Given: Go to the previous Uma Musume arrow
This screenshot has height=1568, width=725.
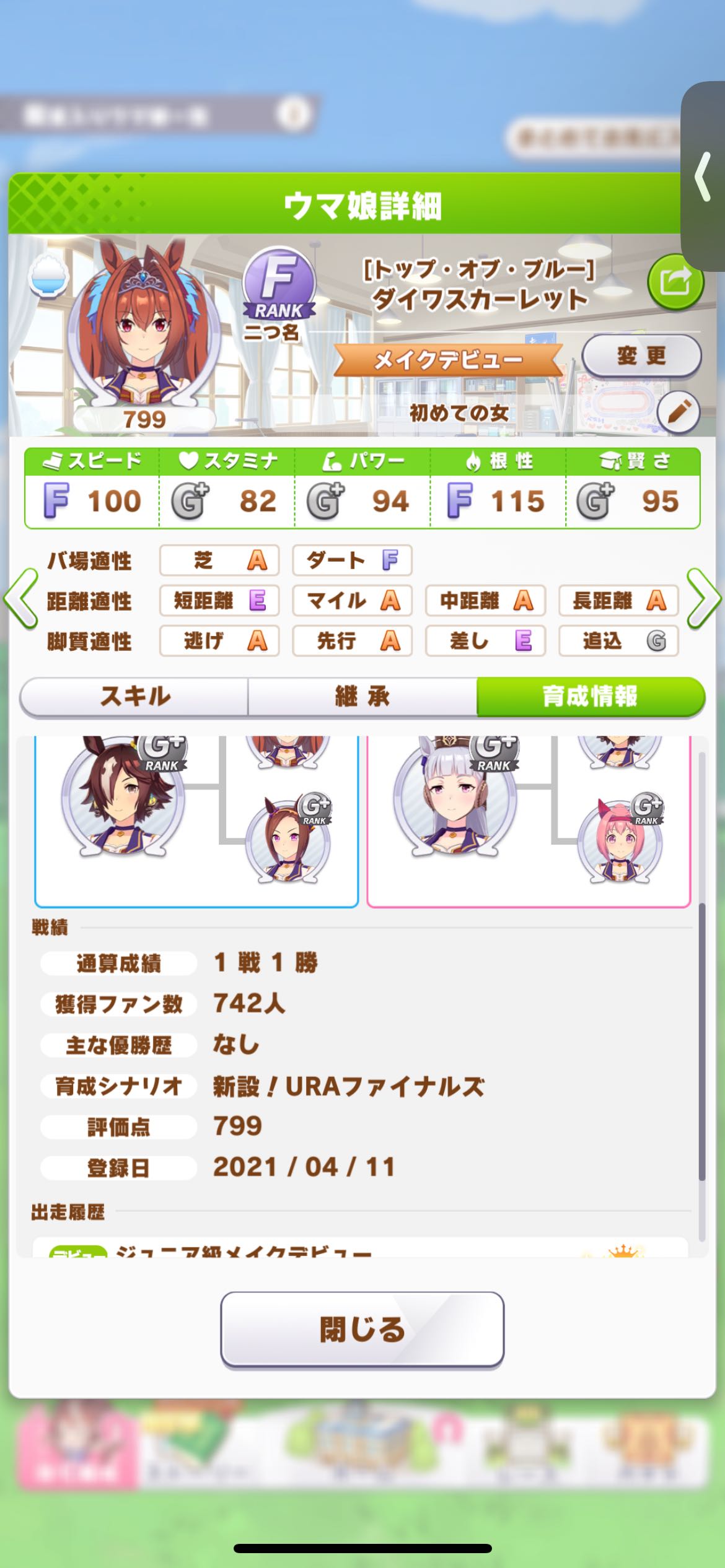Looking at the screenshot, I should (x=20, y=598).
